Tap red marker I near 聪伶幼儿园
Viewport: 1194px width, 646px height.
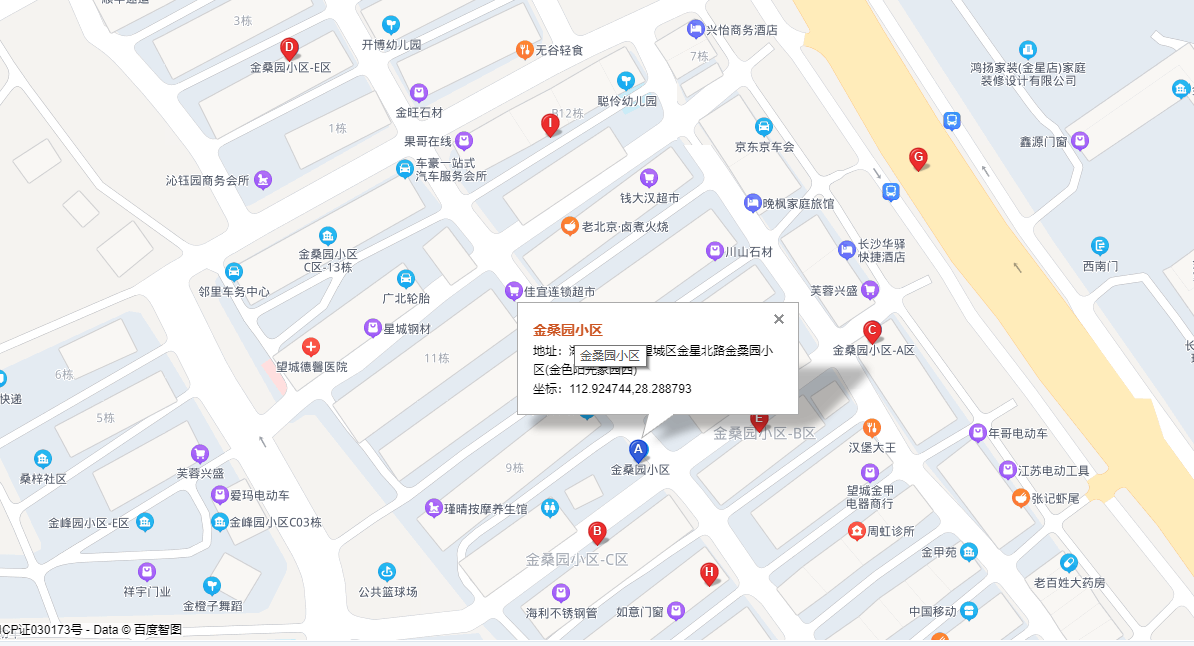(549, 125)
